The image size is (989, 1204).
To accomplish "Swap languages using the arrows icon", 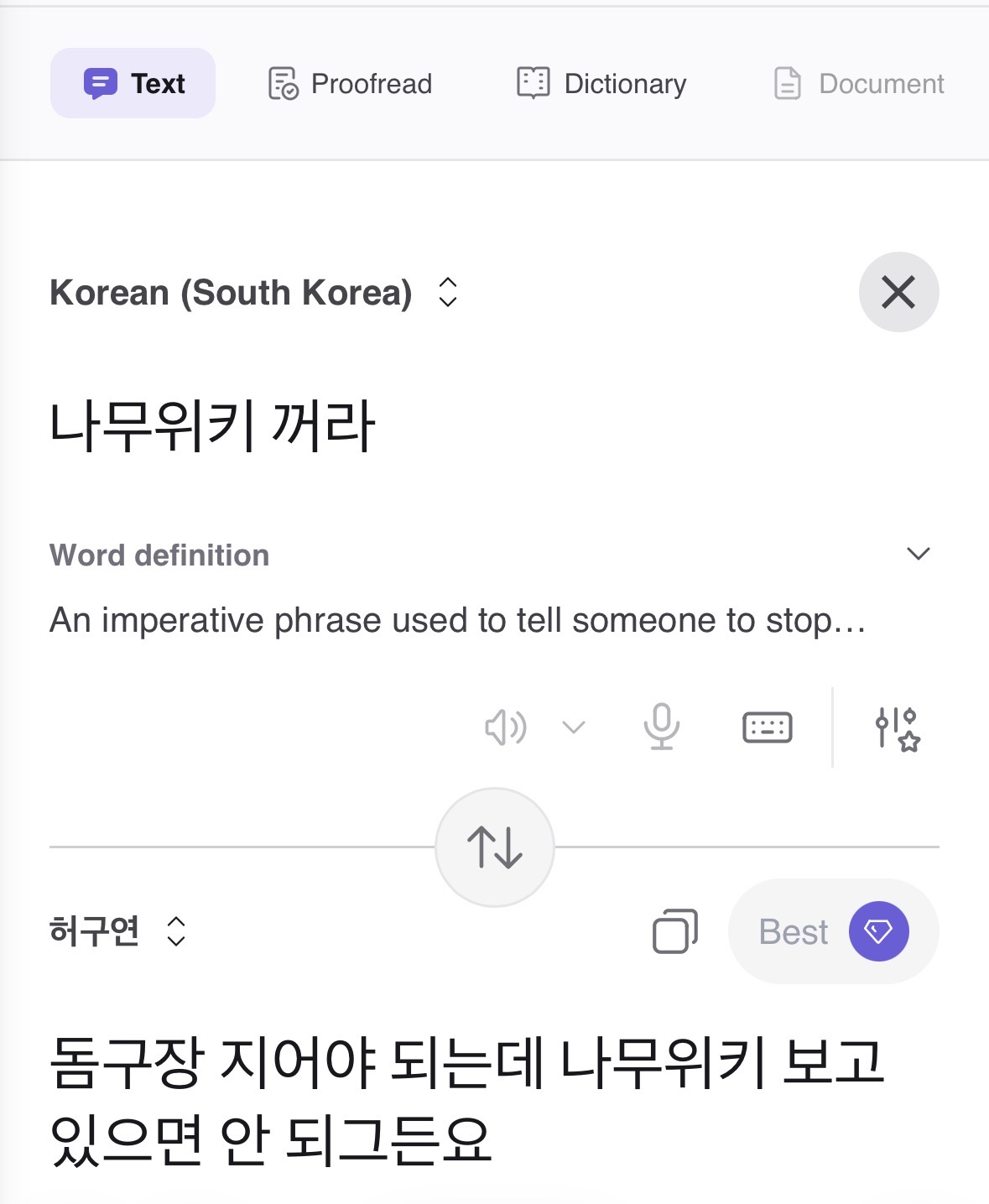I will (494, 847).
